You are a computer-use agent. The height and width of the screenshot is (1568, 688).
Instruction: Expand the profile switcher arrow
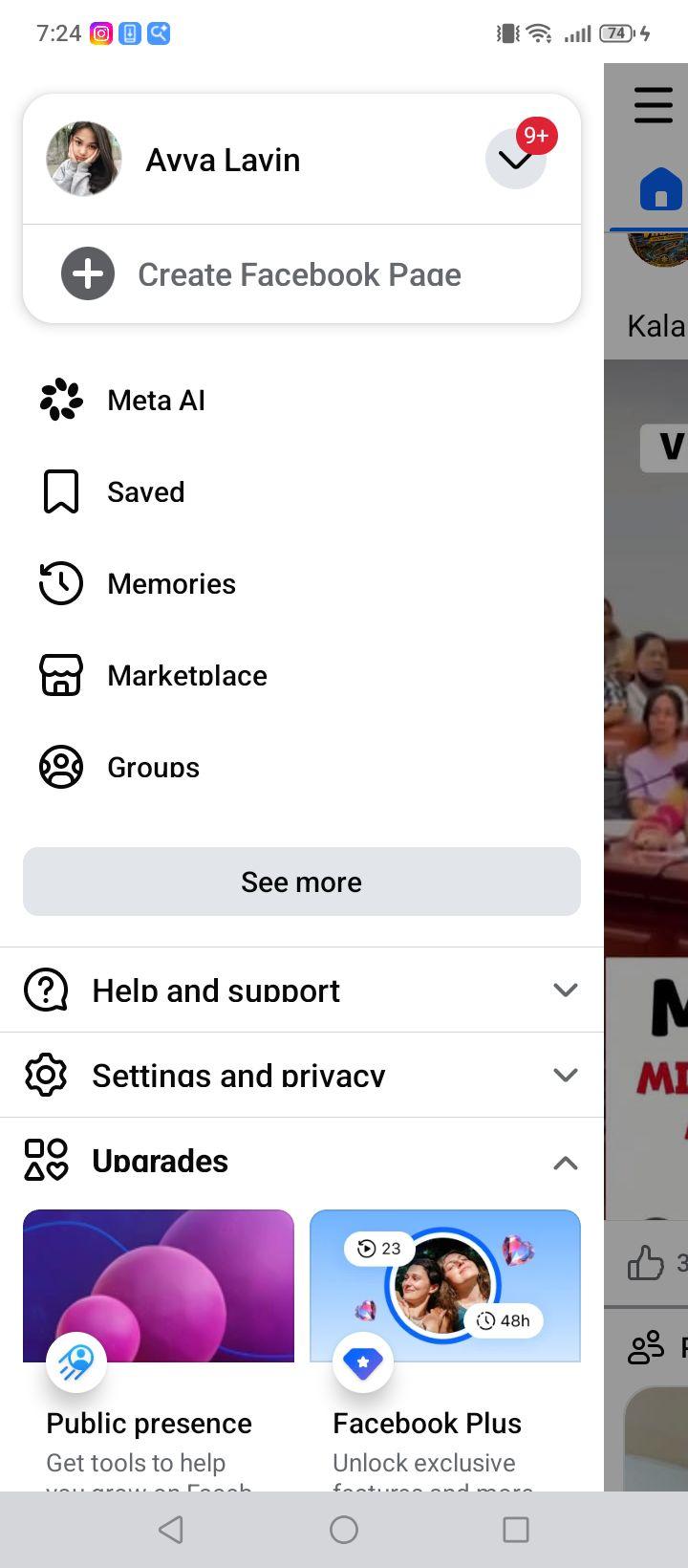point(515,159)
